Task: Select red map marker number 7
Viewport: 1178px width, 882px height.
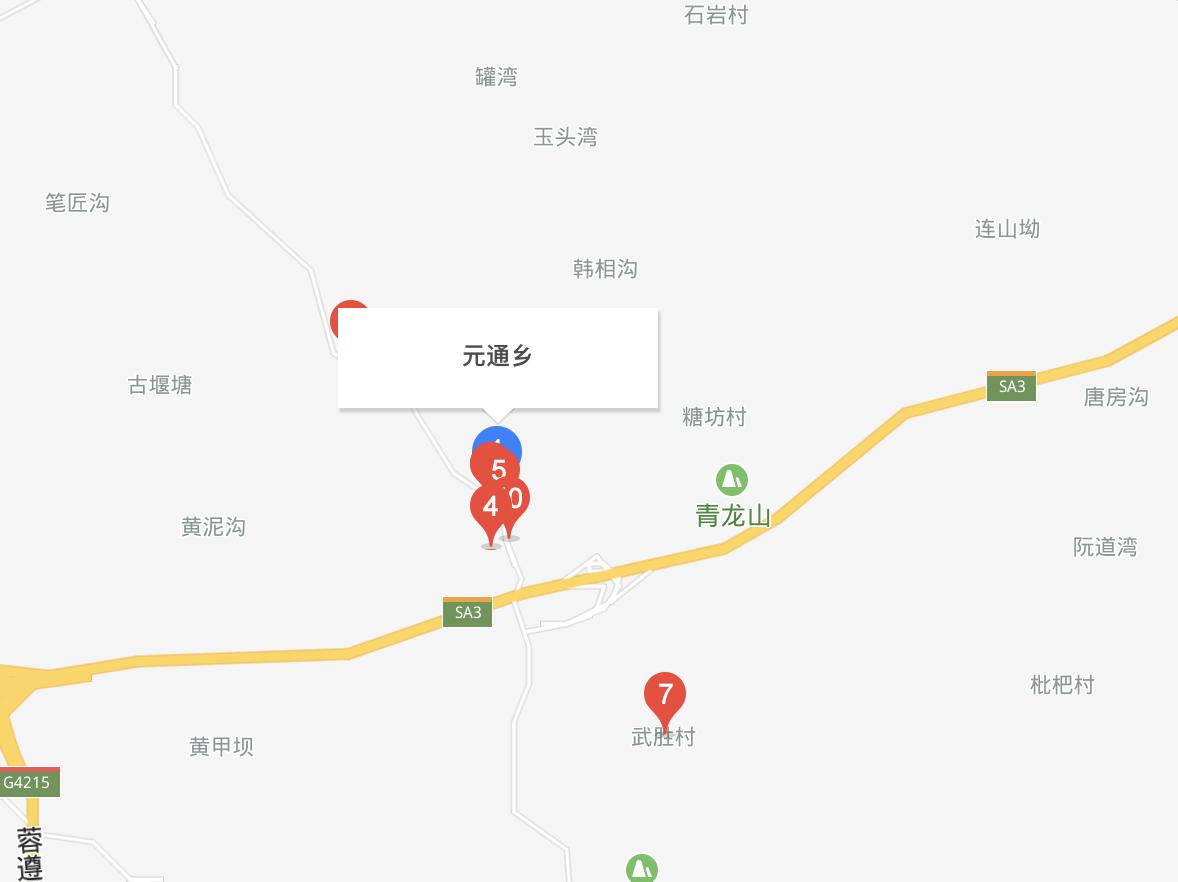Action: point(665,694)
